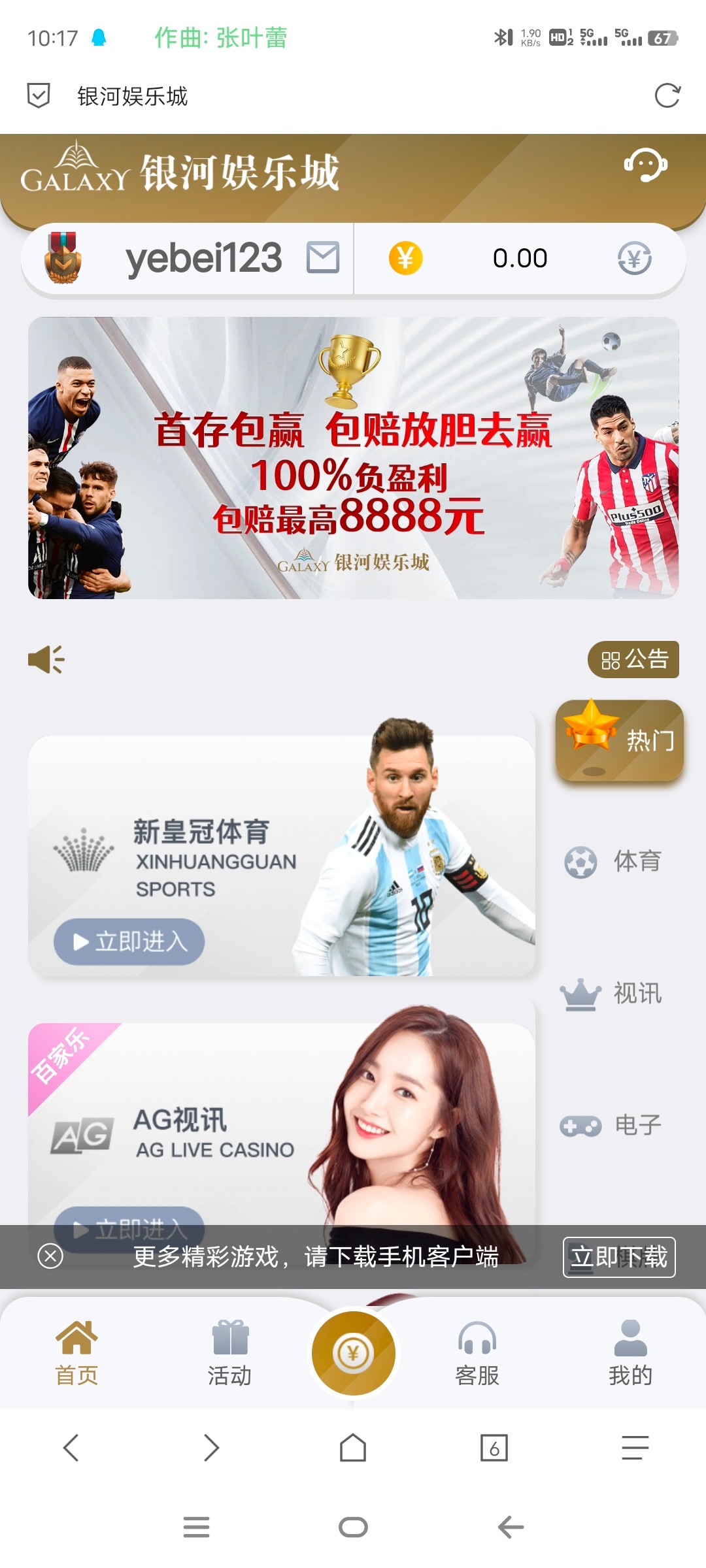
Task: Tap 立即下载 to download the client
Action: coord(618,1257)
